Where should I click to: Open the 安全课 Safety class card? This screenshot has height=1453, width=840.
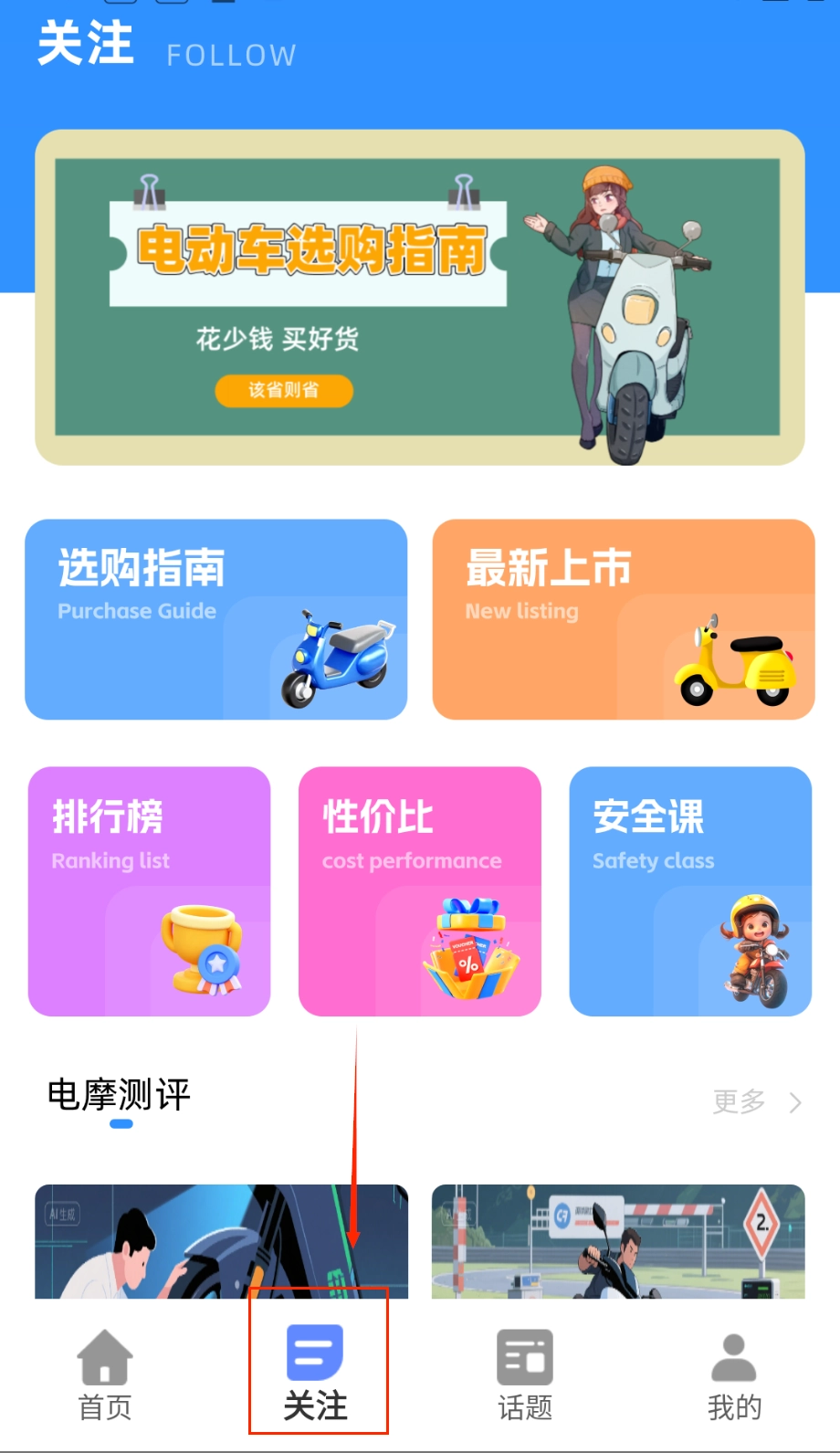(689, 890)
